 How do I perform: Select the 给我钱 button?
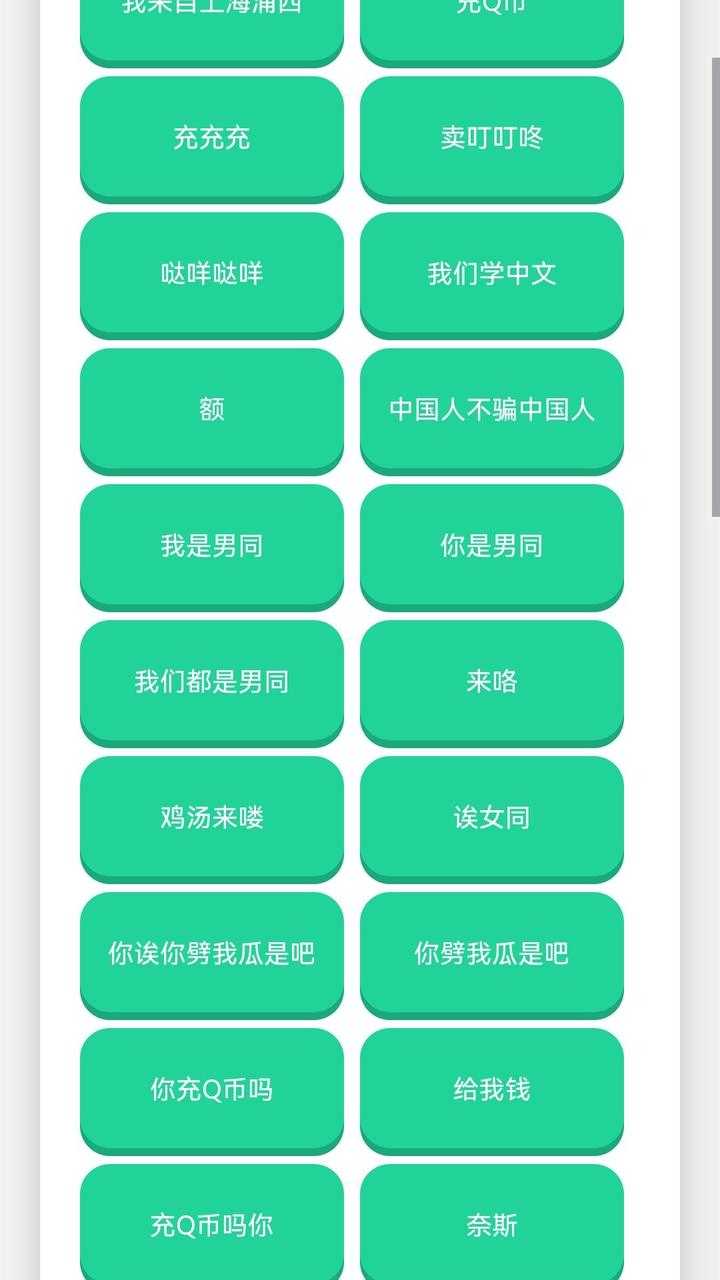click(x=491, y=1089)
